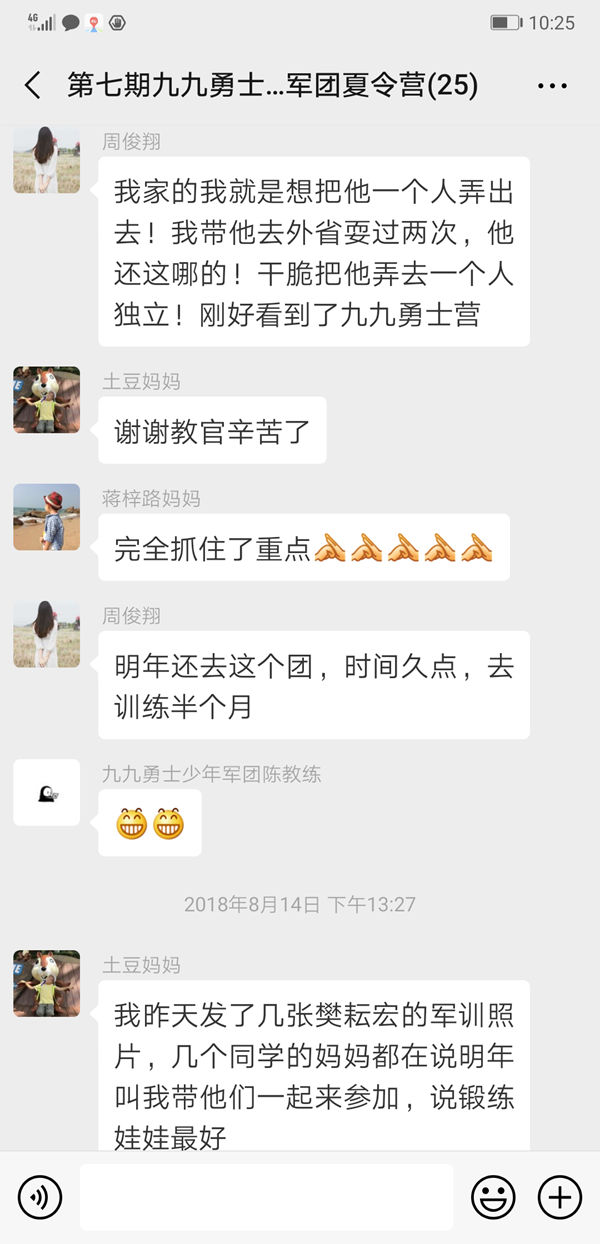Open the group chat details menu
This screenshot has width=600, height=1244.
tap(552, 86)
